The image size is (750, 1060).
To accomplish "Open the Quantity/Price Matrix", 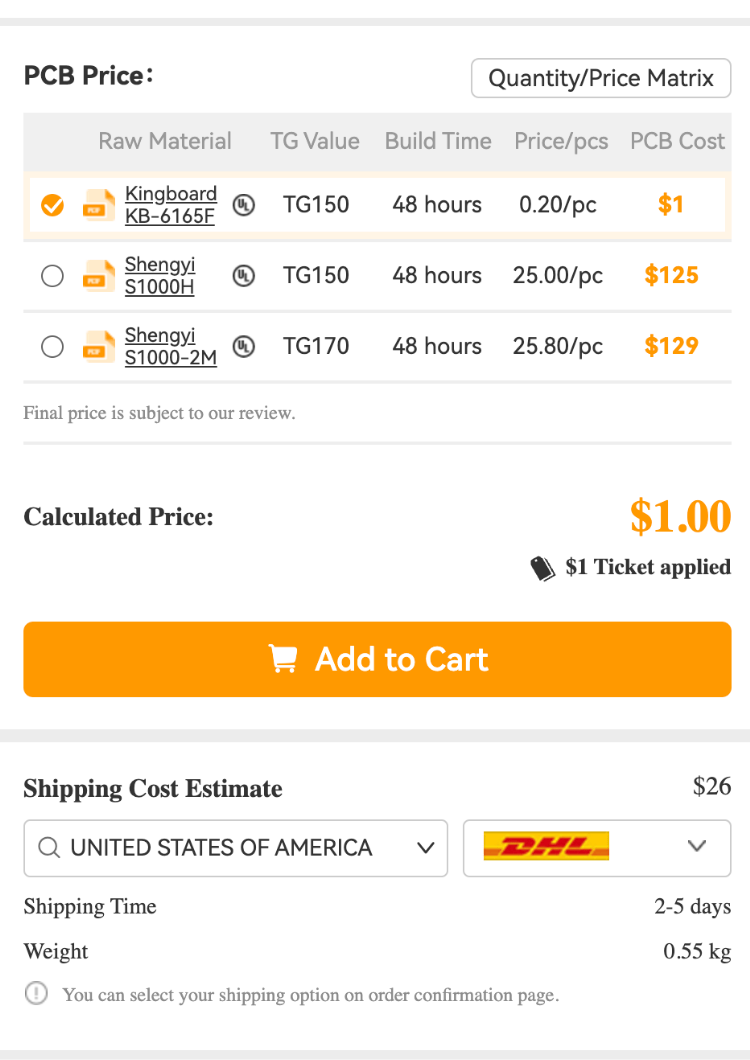I will click(x=600, y=78).
